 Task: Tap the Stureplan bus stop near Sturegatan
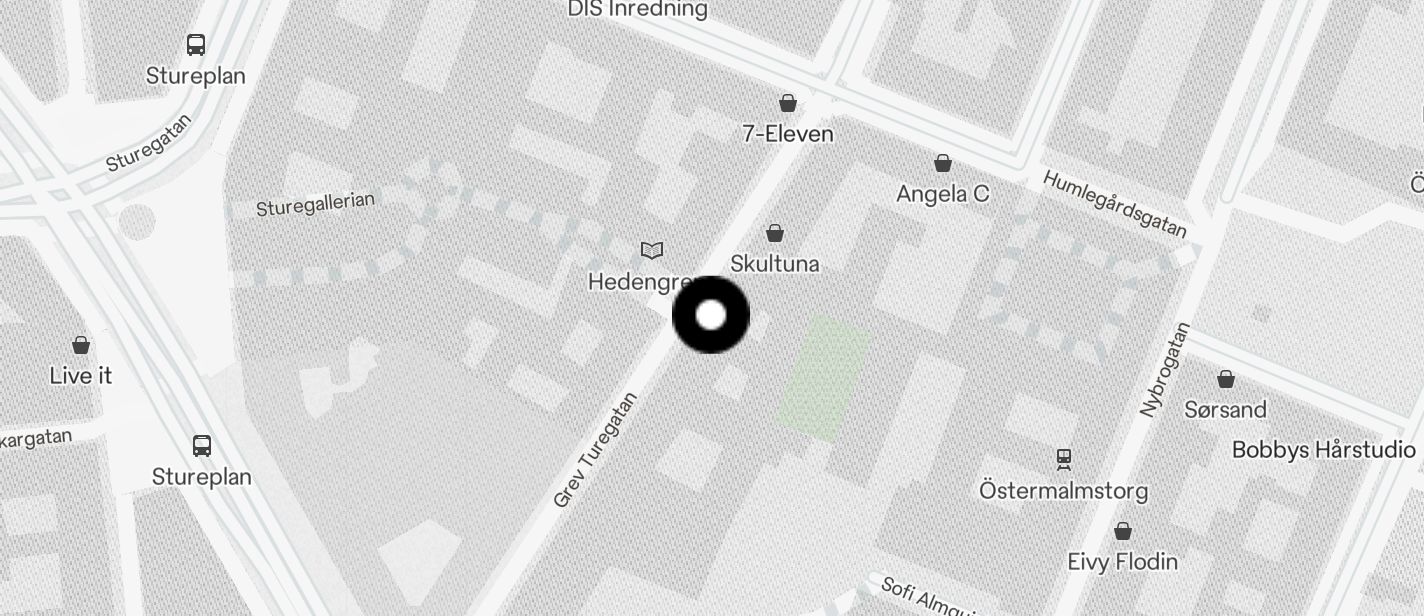pos(196,45)
